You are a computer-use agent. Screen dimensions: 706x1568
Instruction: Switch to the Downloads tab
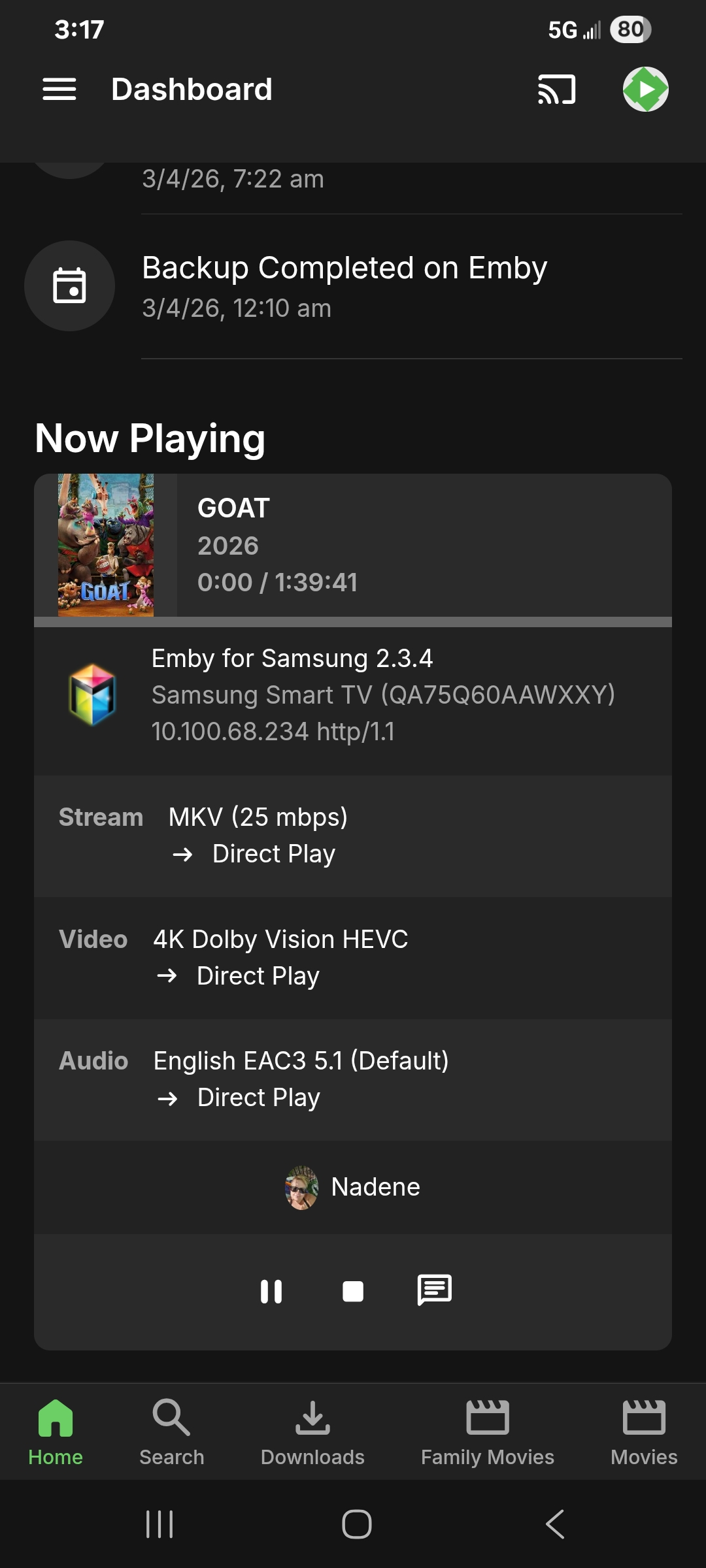(x=312, y=1432)
